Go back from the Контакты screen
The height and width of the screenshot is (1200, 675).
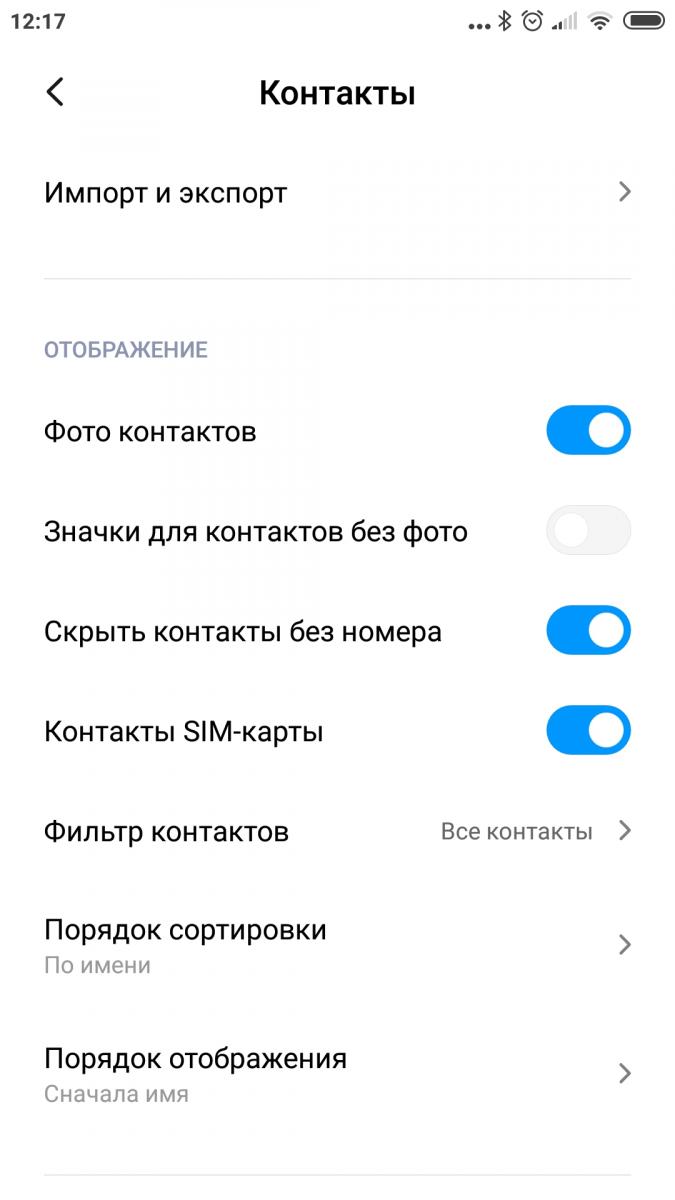pos(55,92)
